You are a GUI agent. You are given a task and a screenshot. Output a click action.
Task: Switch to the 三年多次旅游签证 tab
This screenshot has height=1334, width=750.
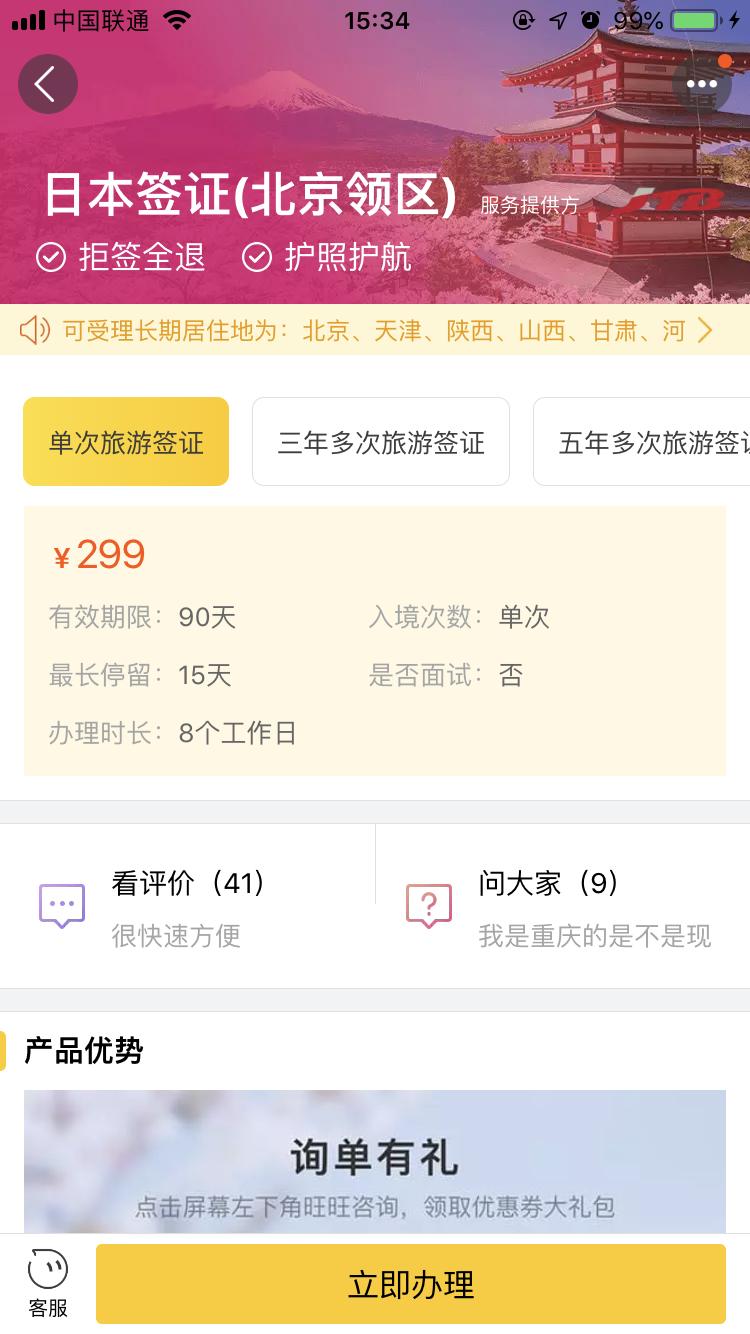tap(380, 441)
